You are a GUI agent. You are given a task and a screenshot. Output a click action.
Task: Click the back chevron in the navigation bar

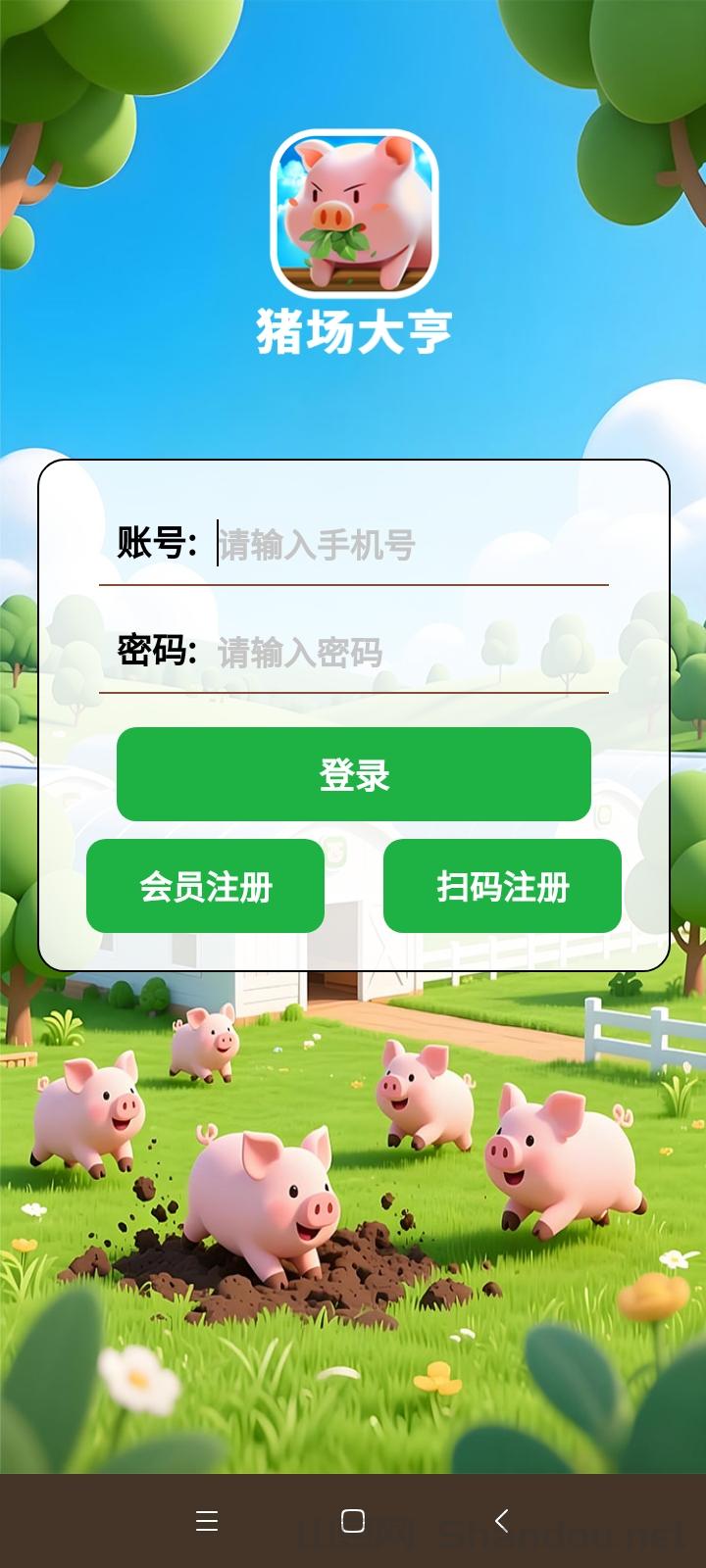pyautogui.click(x=500, y=1521)
